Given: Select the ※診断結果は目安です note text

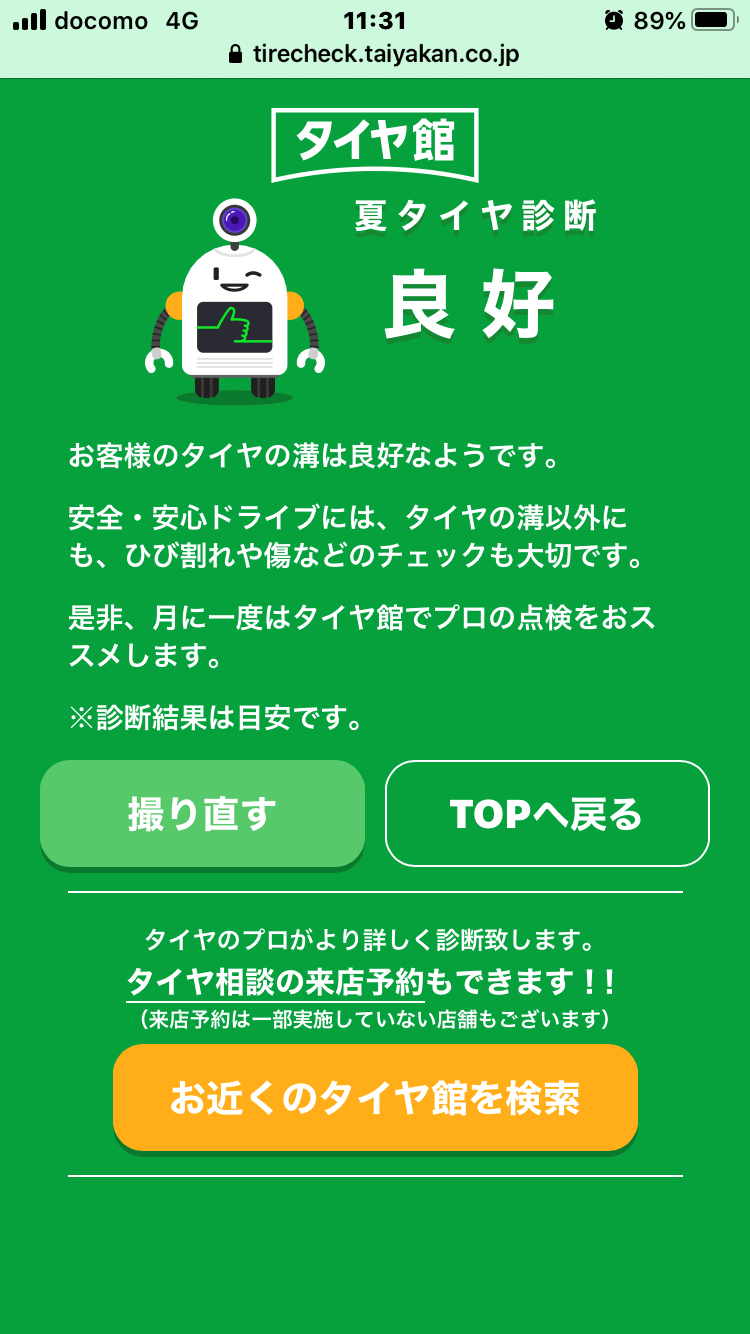Looking at the screenshot, I should (x=214, y=714).
